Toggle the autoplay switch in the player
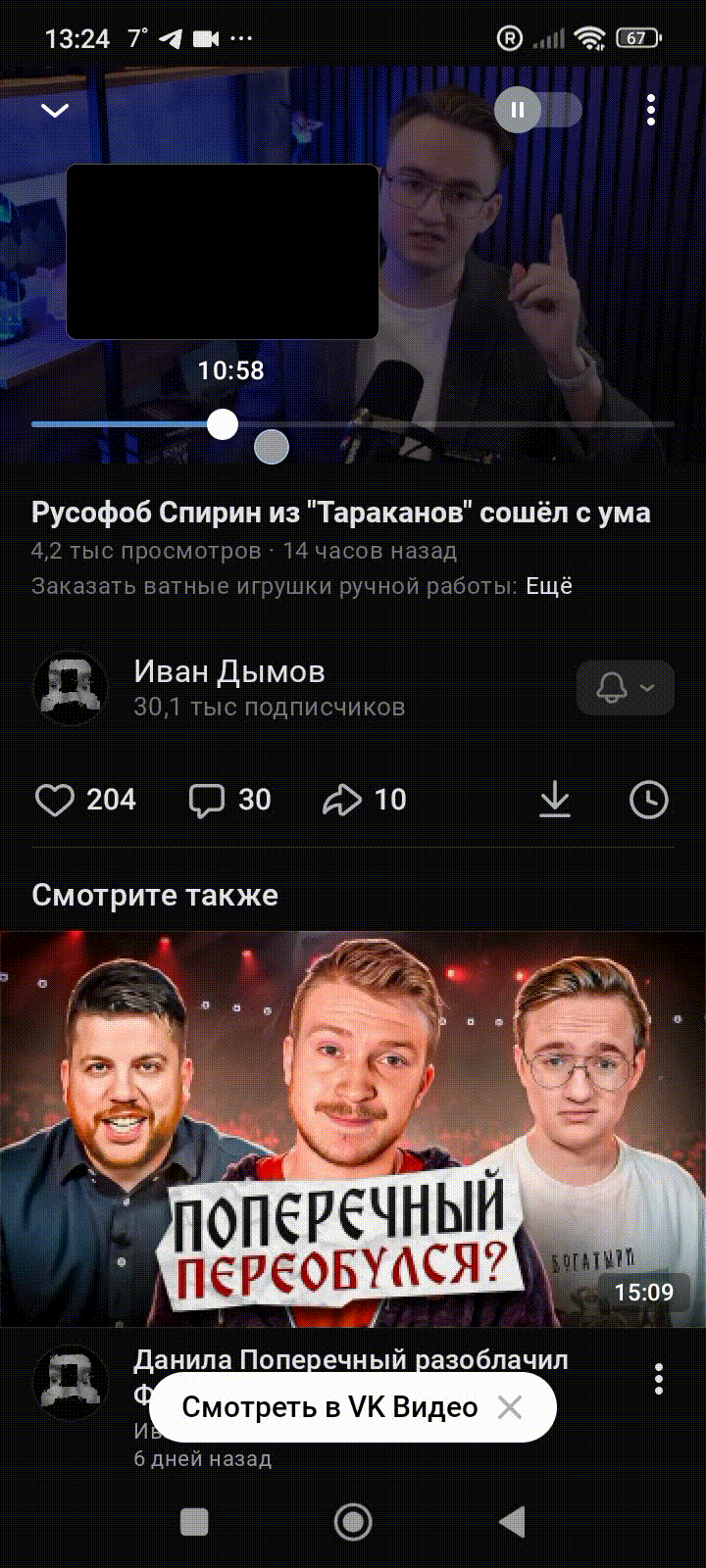The height and width of the screenshot is (1568, 706). [537, 110]
